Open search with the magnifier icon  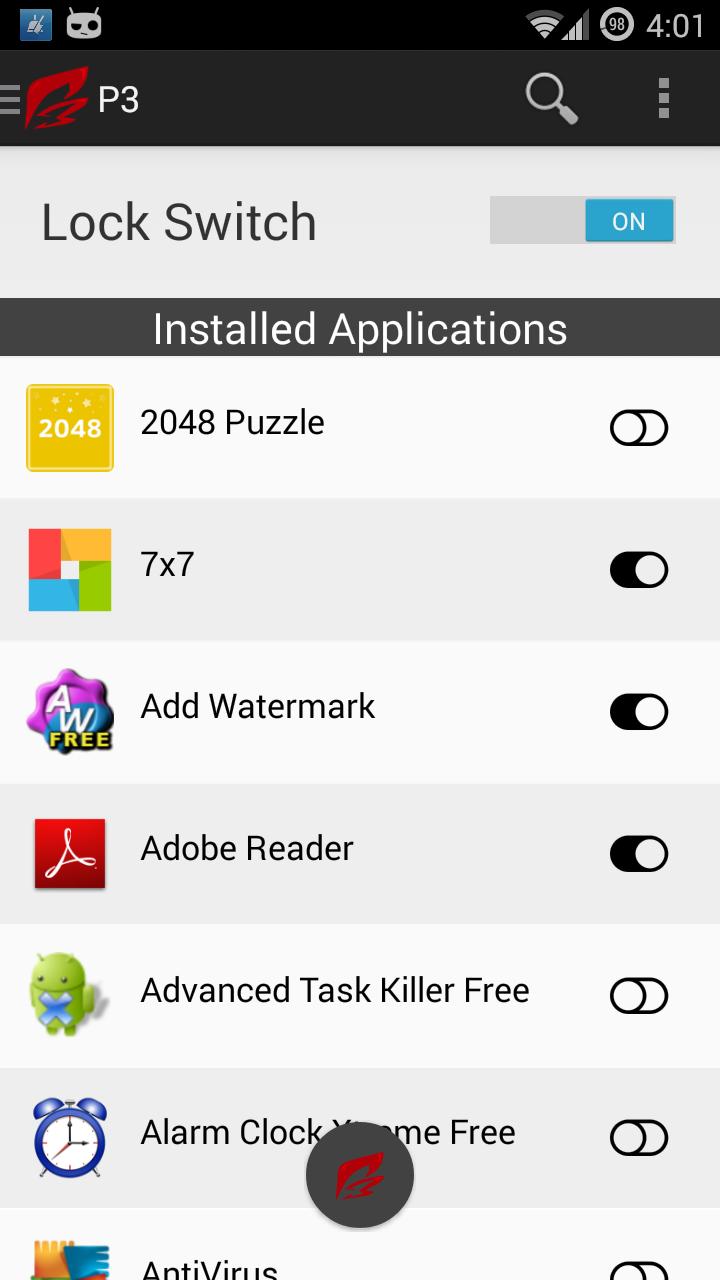pos(549,97)
